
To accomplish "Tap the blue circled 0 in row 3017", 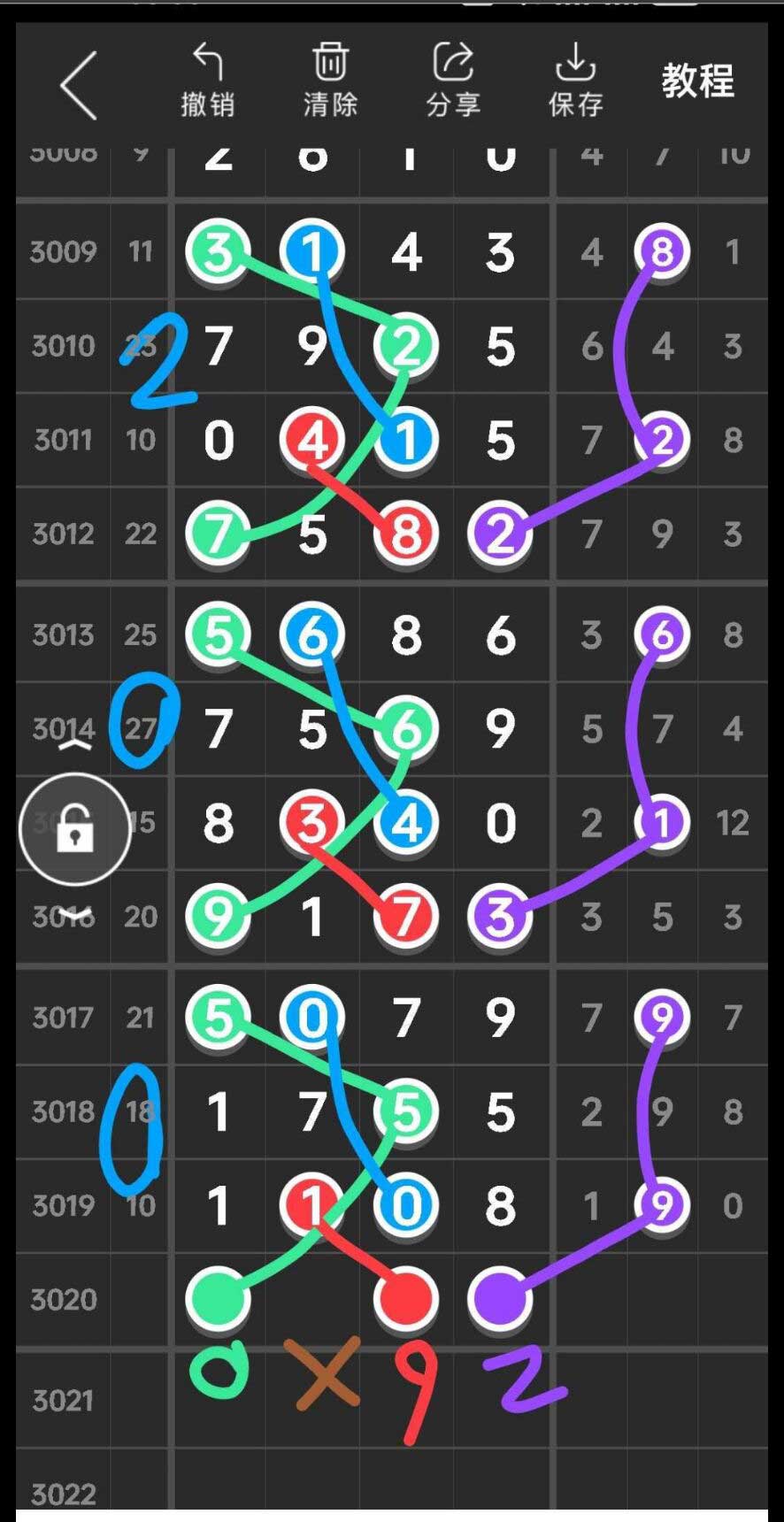I will pos(311,1018).
